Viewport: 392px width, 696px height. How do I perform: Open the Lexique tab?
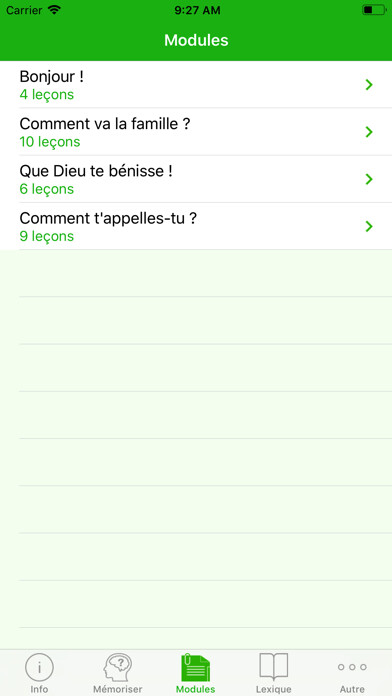274,673
